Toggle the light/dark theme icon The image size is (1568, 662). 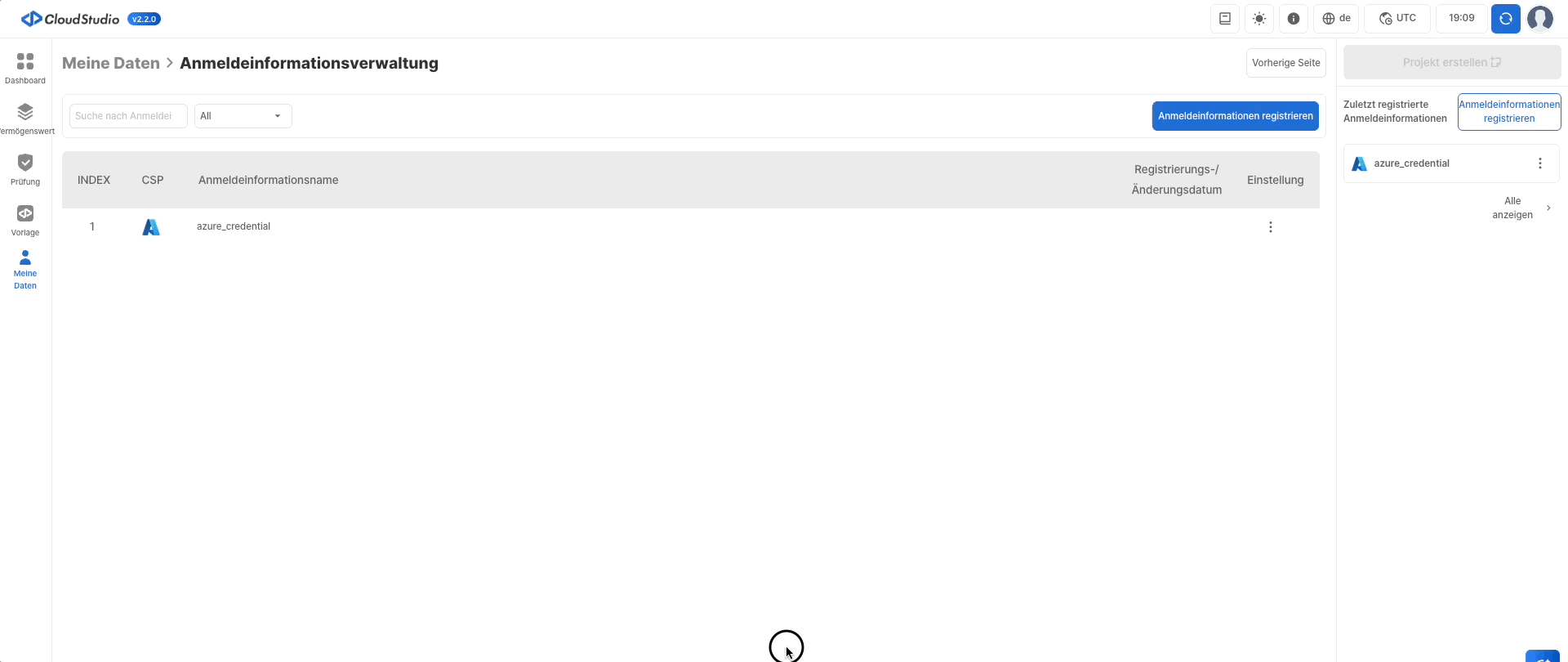[x=1258, y=19]
